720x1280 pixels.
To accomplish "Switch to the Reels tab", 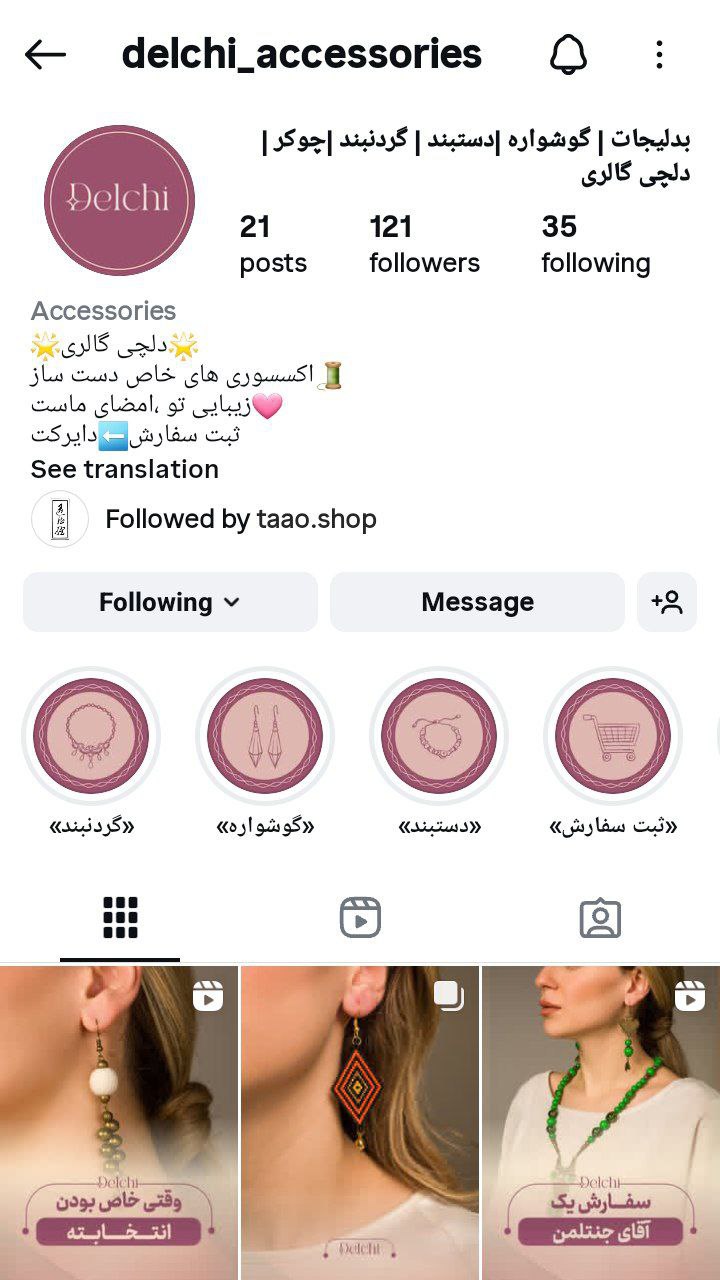I will coord(360,917).
